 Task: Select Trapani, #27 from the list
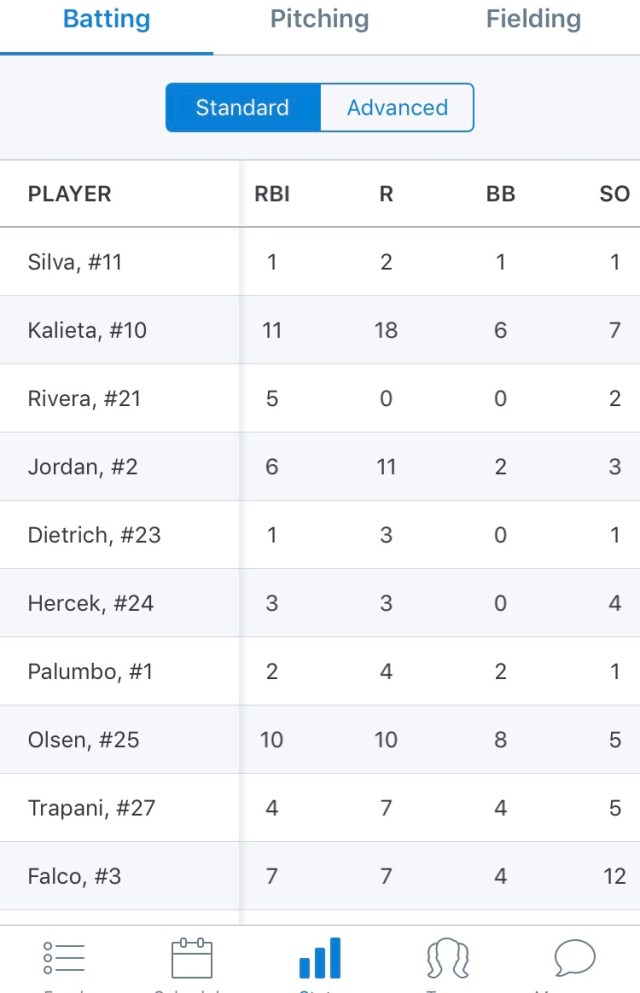pos(91,808)
